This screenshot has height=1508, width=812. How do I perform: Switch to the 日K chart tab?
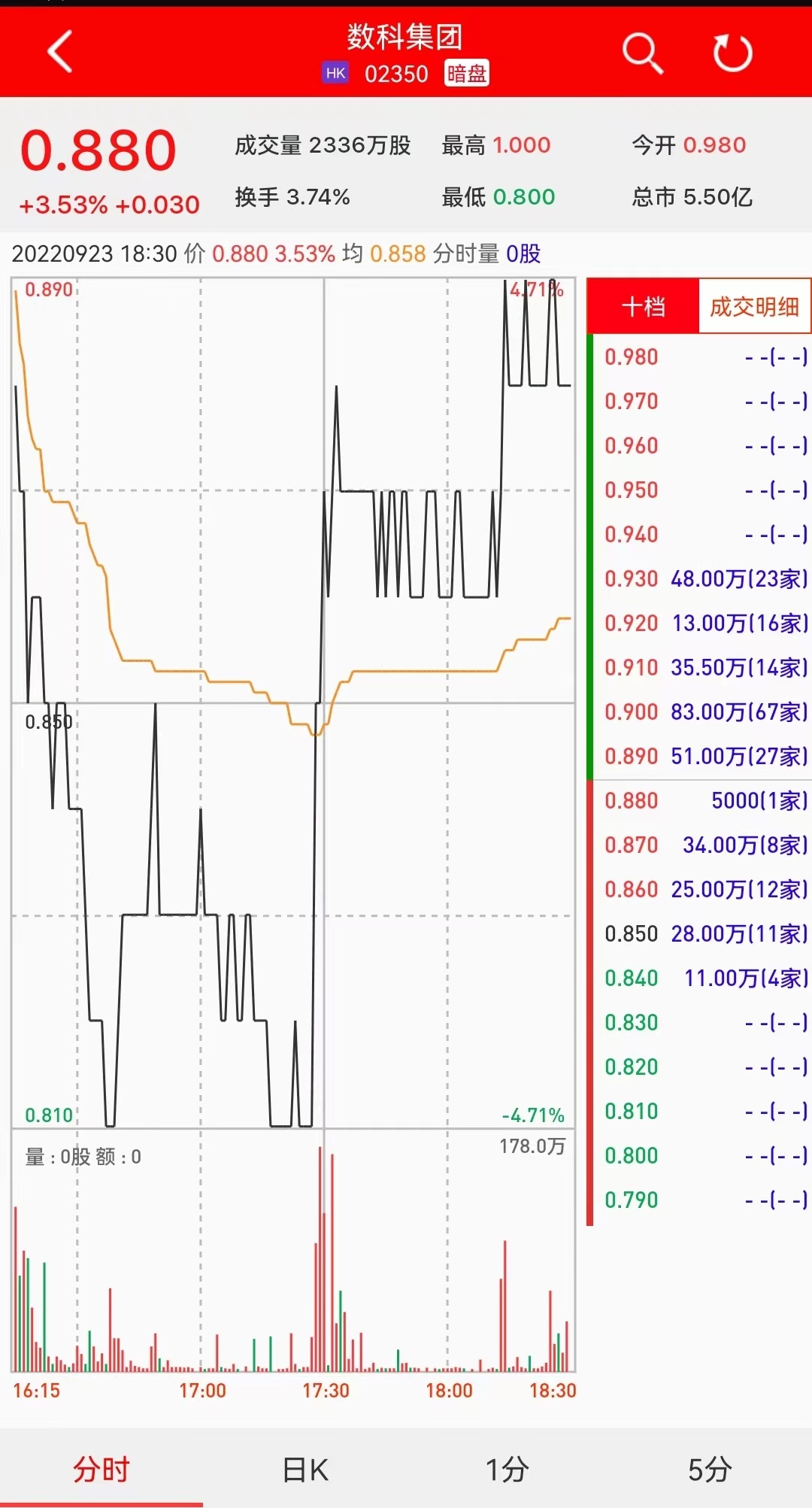click(304, 1468)
